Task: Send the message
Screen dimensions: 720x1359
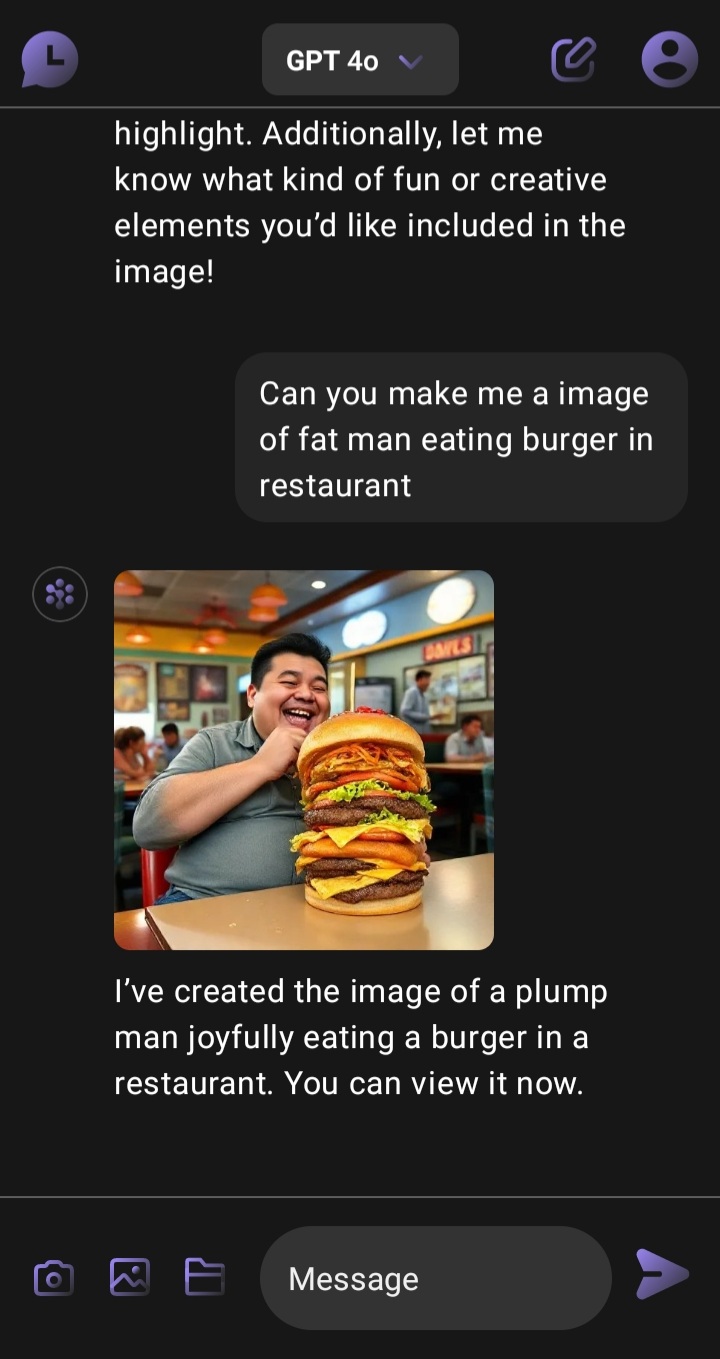Action: [x=661, y=1274]
